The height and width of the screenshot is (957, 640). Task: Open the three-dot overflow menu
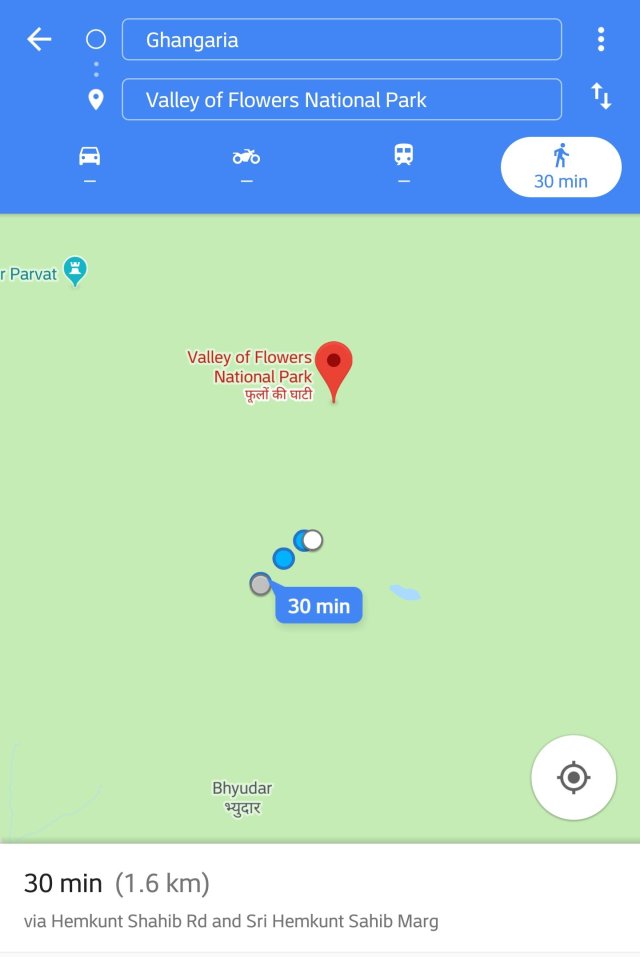point(600,40)
